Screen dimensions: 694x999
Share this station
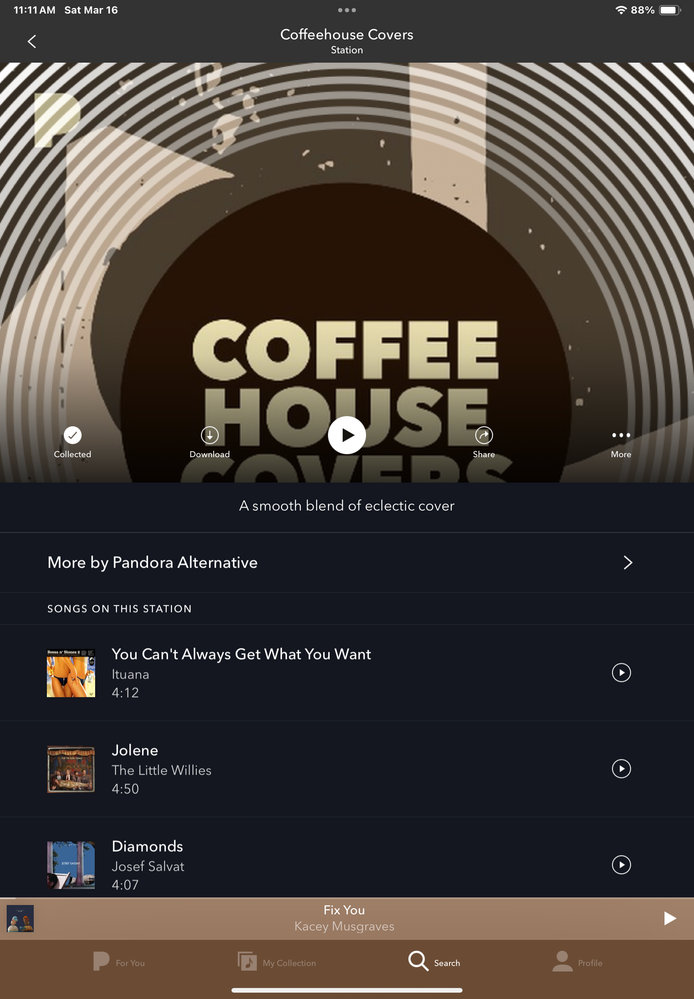point(484,436)
